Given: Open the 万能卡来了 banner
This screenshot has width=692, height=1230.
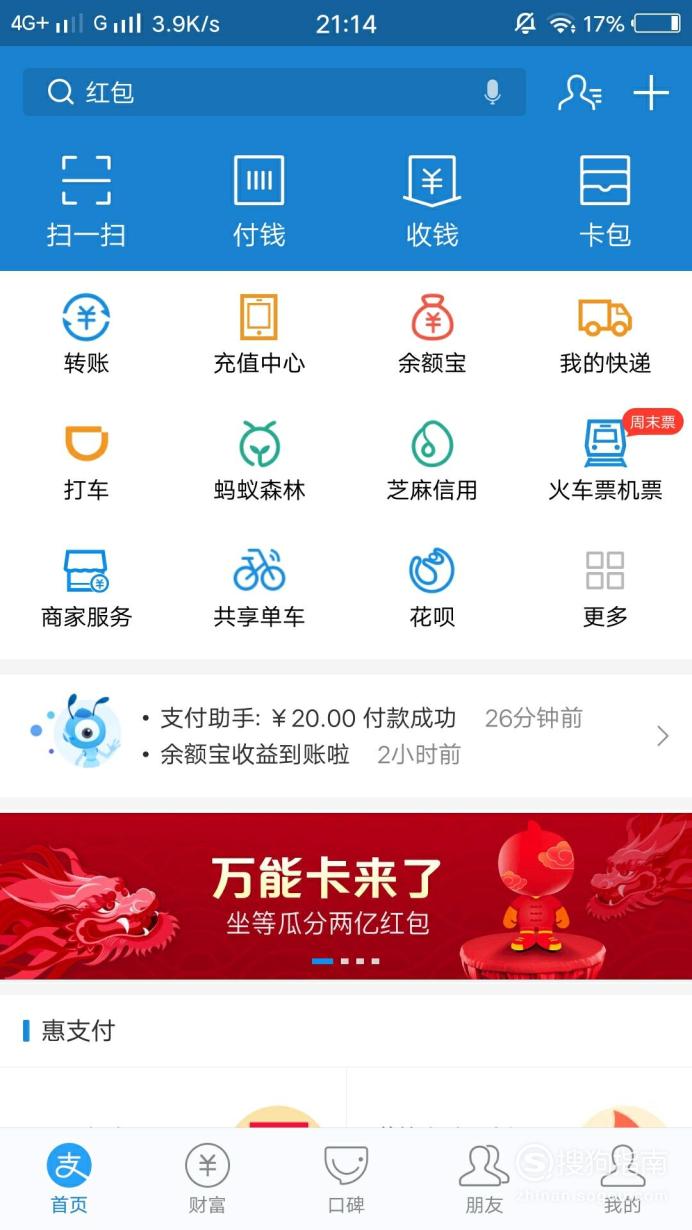Looking at the screenshot, I should tap(346, 896).
